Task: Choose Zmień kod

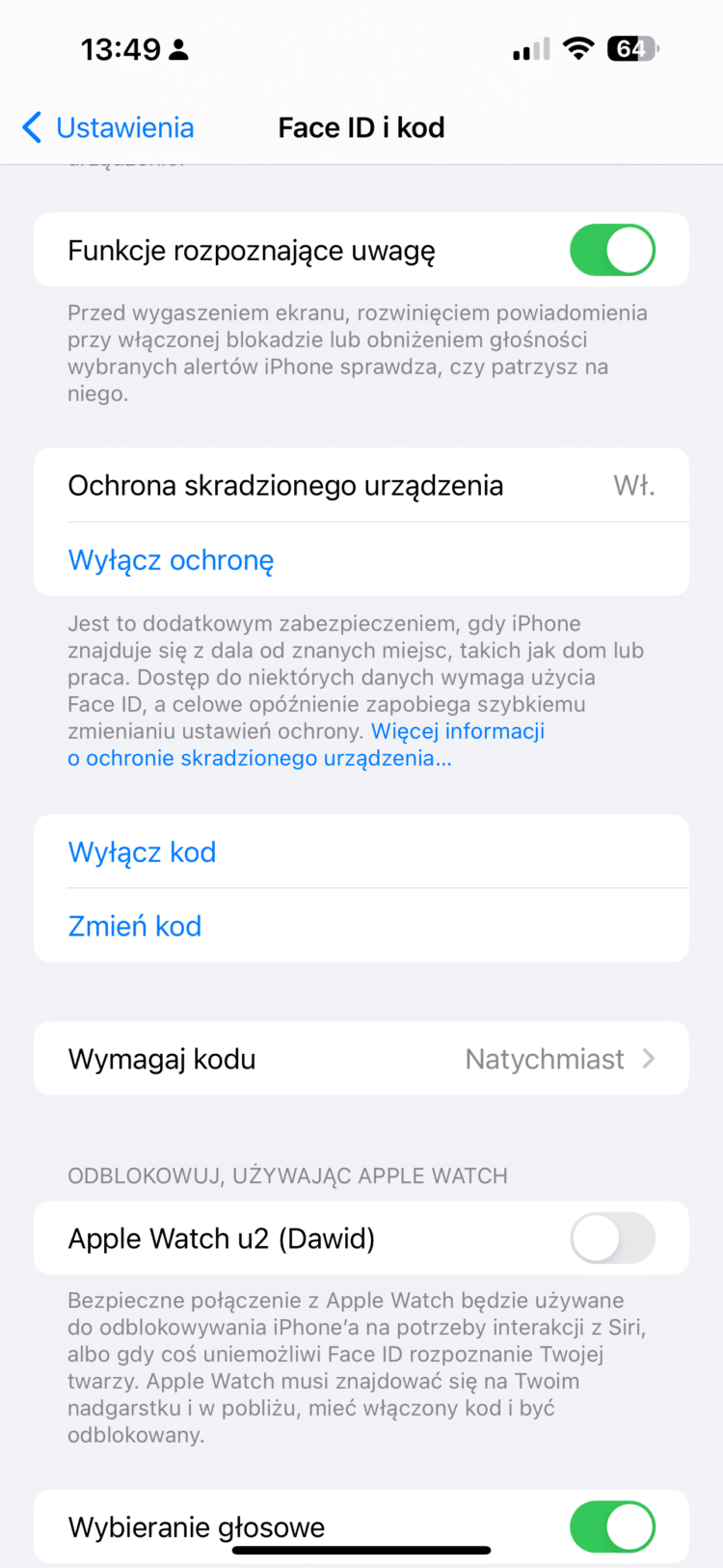Action: tap(135, 926)
